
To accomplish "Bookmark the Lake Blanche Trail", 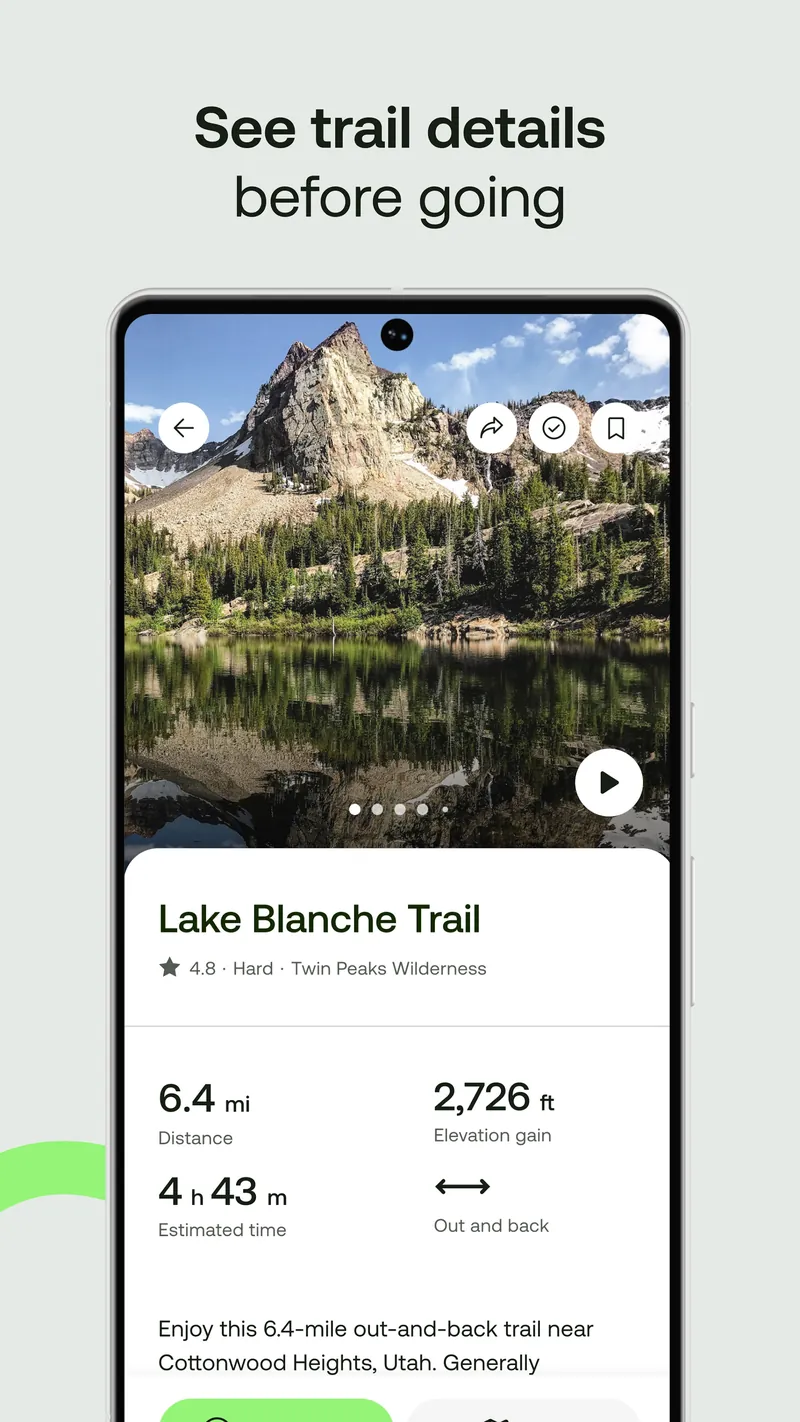I will pos(615,427).
